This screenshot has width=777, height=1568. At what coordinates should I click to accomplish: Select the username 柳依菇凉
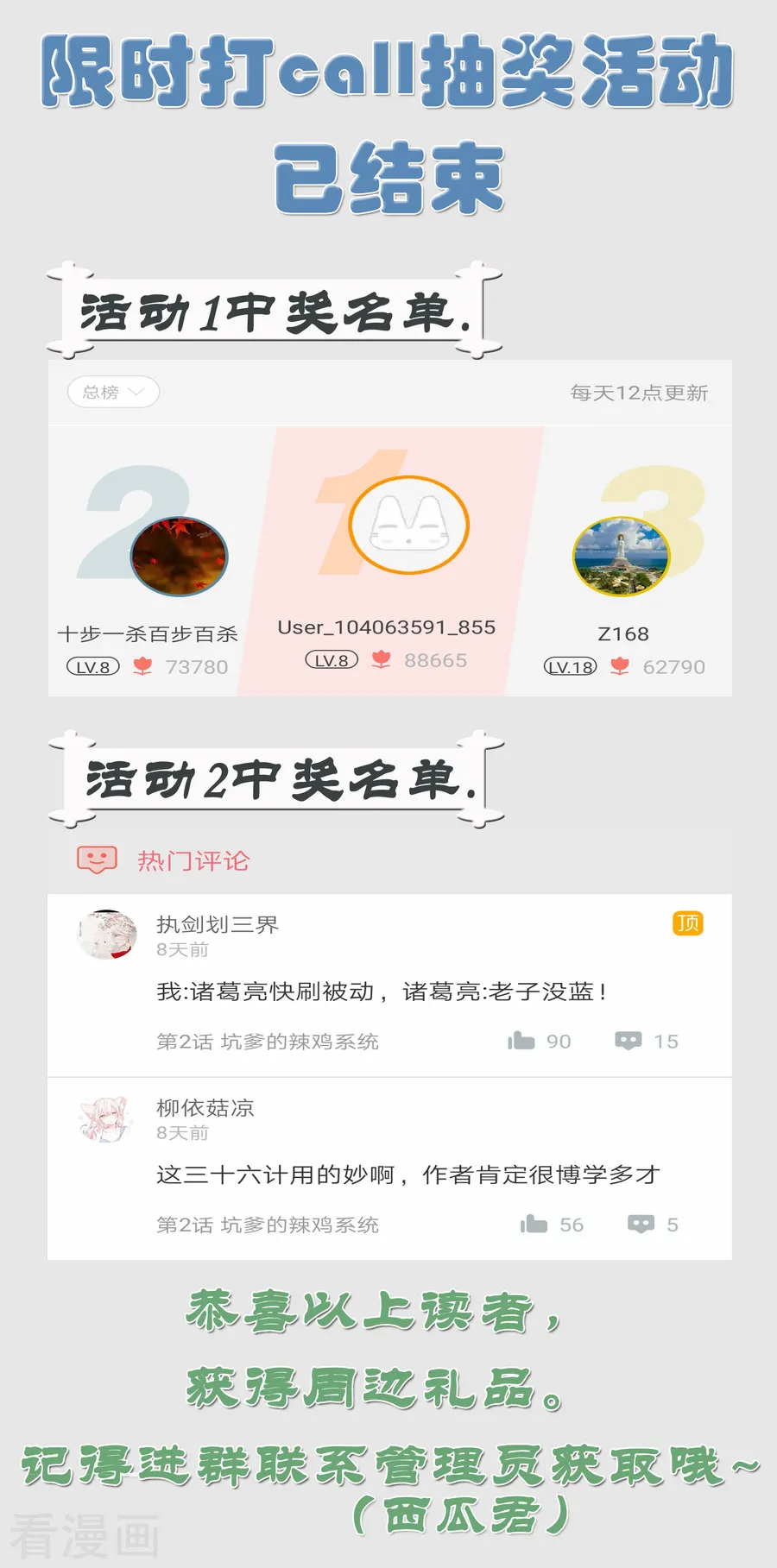click(205, 1109)
